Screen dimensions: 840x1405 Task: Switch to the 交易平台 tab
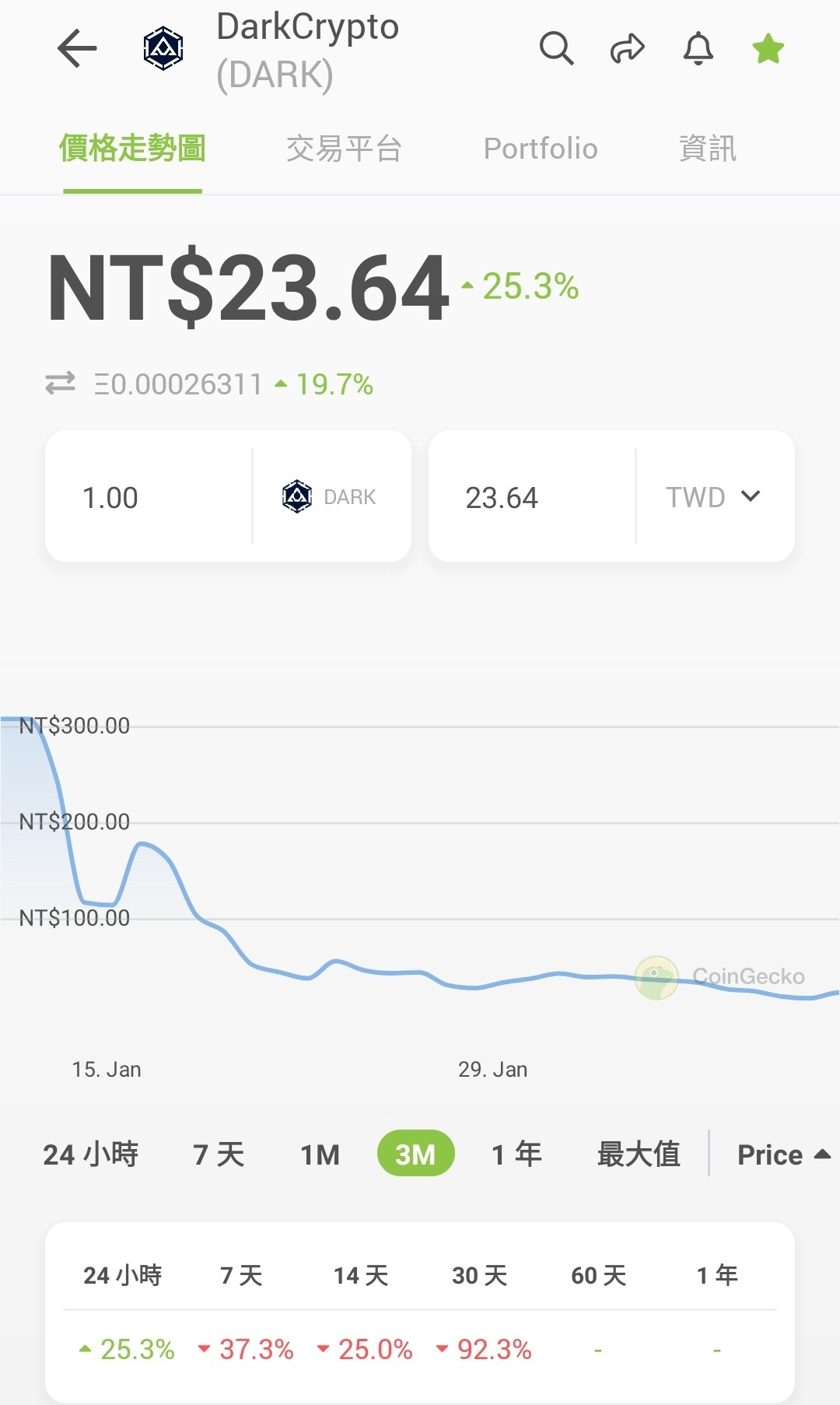pyautogui.click(x=344, y=149)
